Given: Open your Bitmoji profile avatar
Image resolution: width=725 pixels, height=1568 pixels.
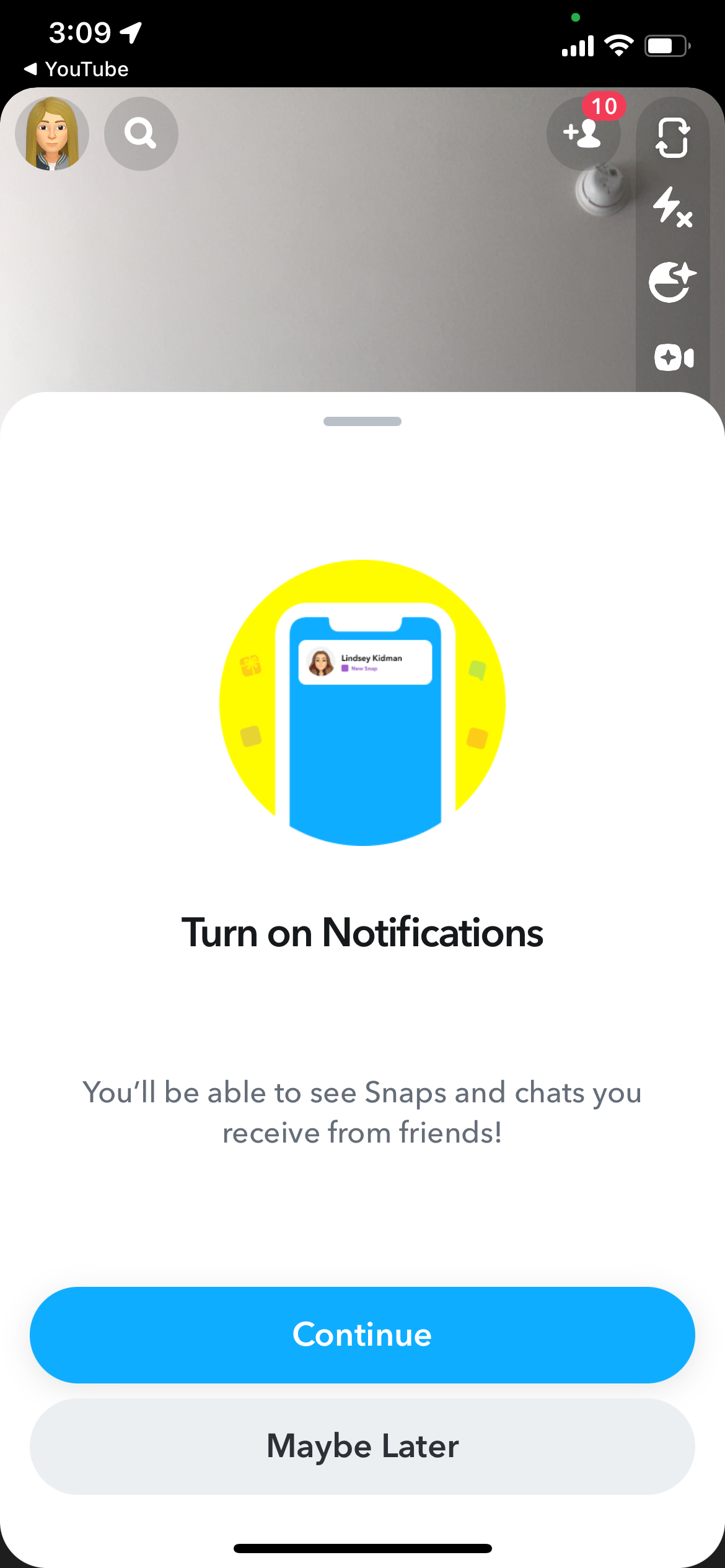Looking at the screenshot, I should tap(52, 133).
